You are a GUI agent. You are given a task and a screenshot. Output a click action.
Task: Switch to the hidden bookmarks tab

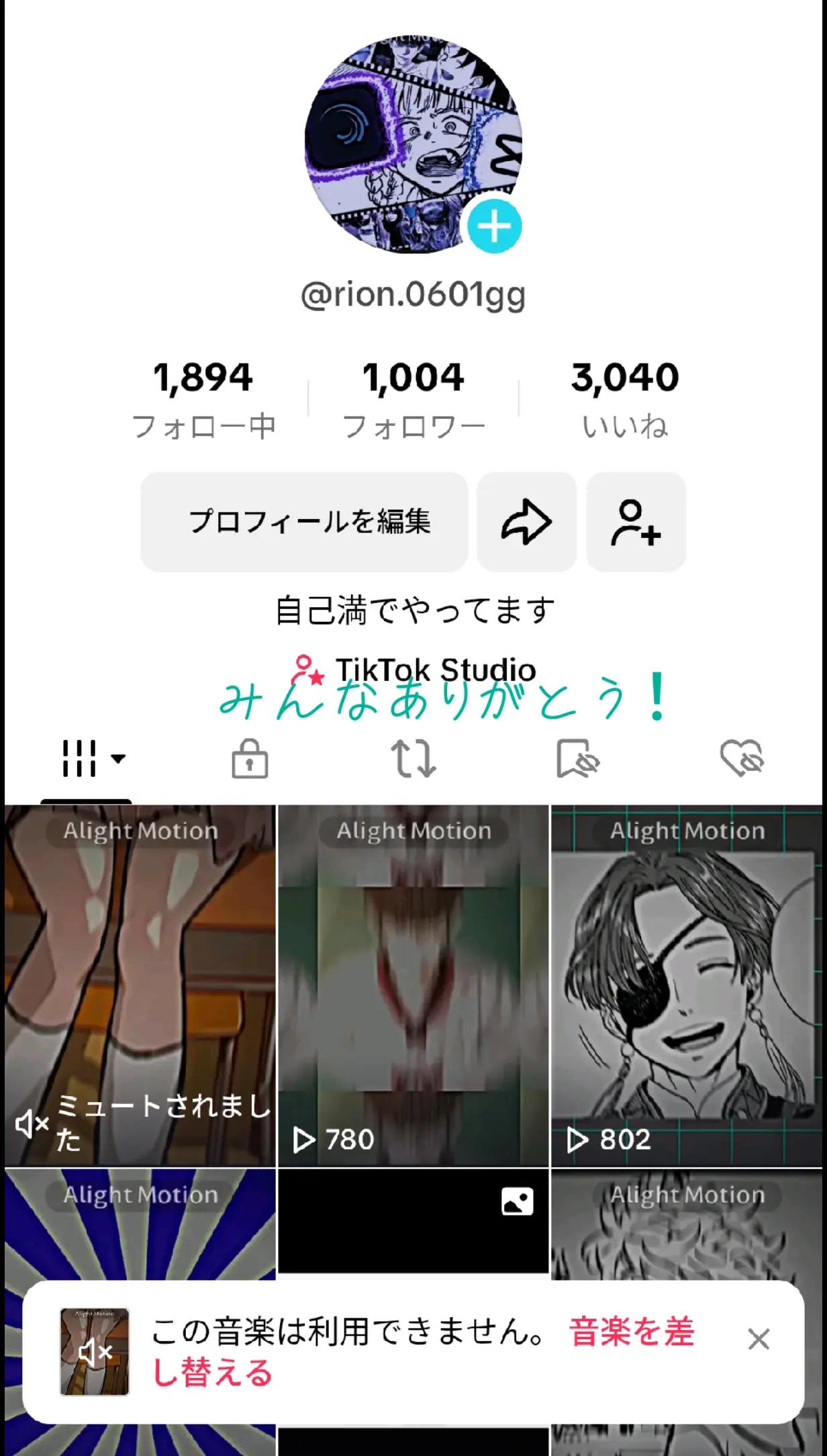pos(578,759)
